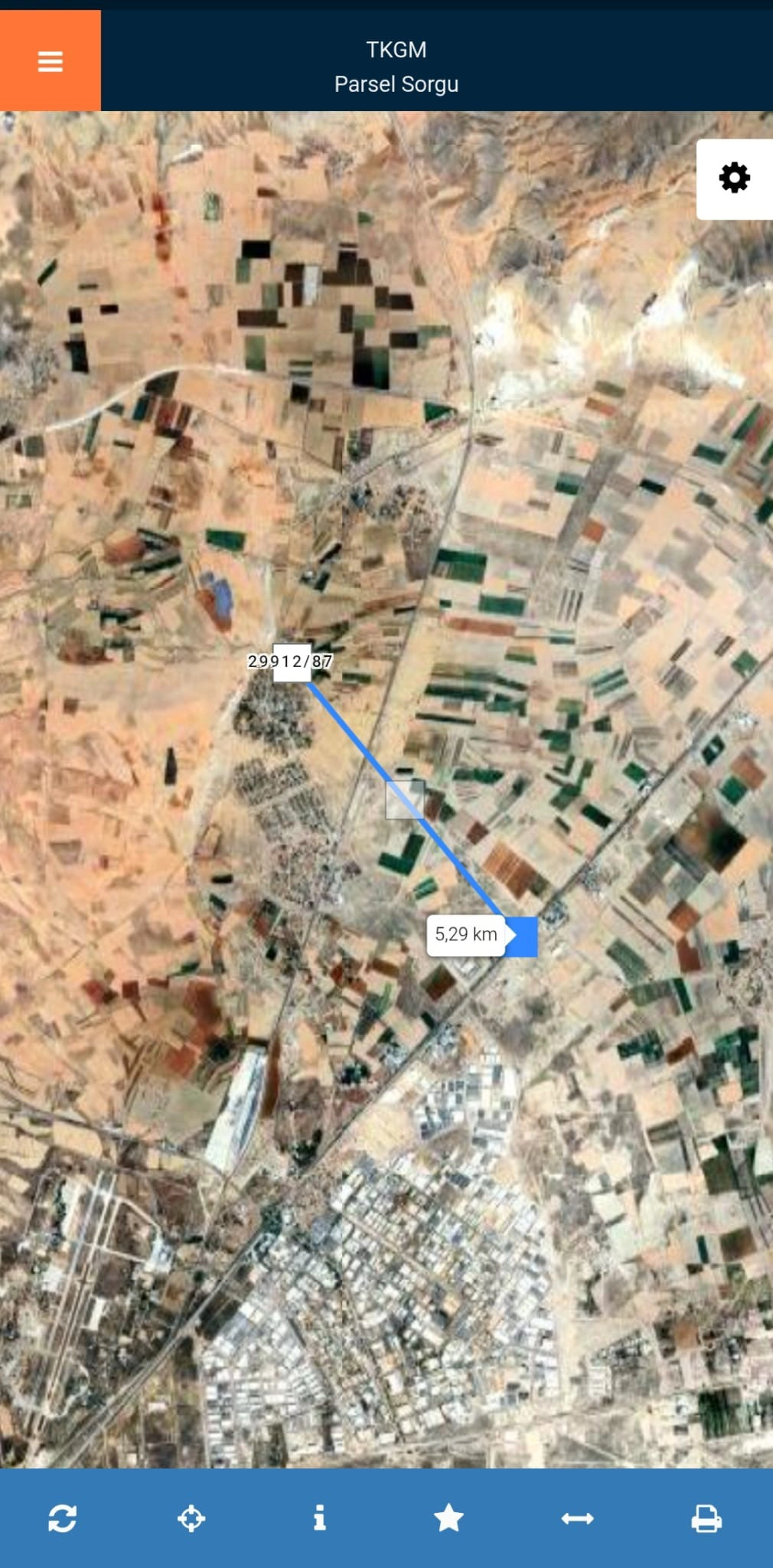Open the map settings gear
The height and width of the screenshot is (1568, 773).
click(x=734, y=178)
